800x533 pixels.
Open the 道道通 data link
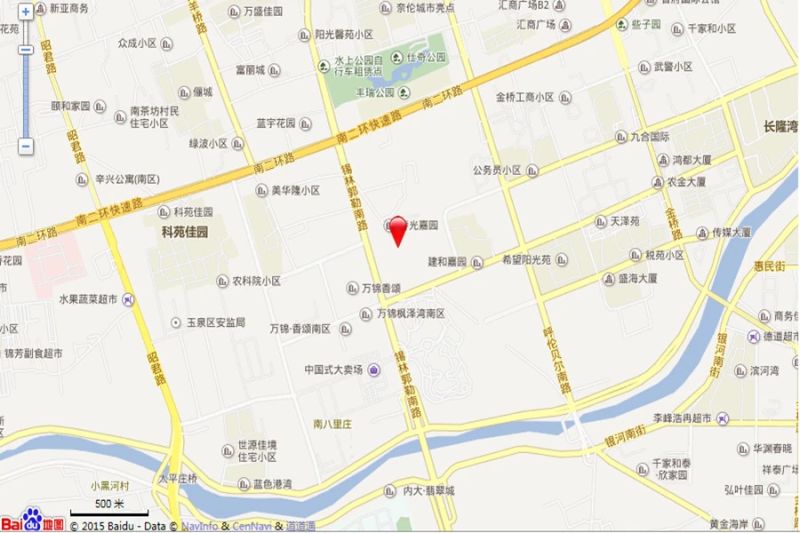[301, 525]
